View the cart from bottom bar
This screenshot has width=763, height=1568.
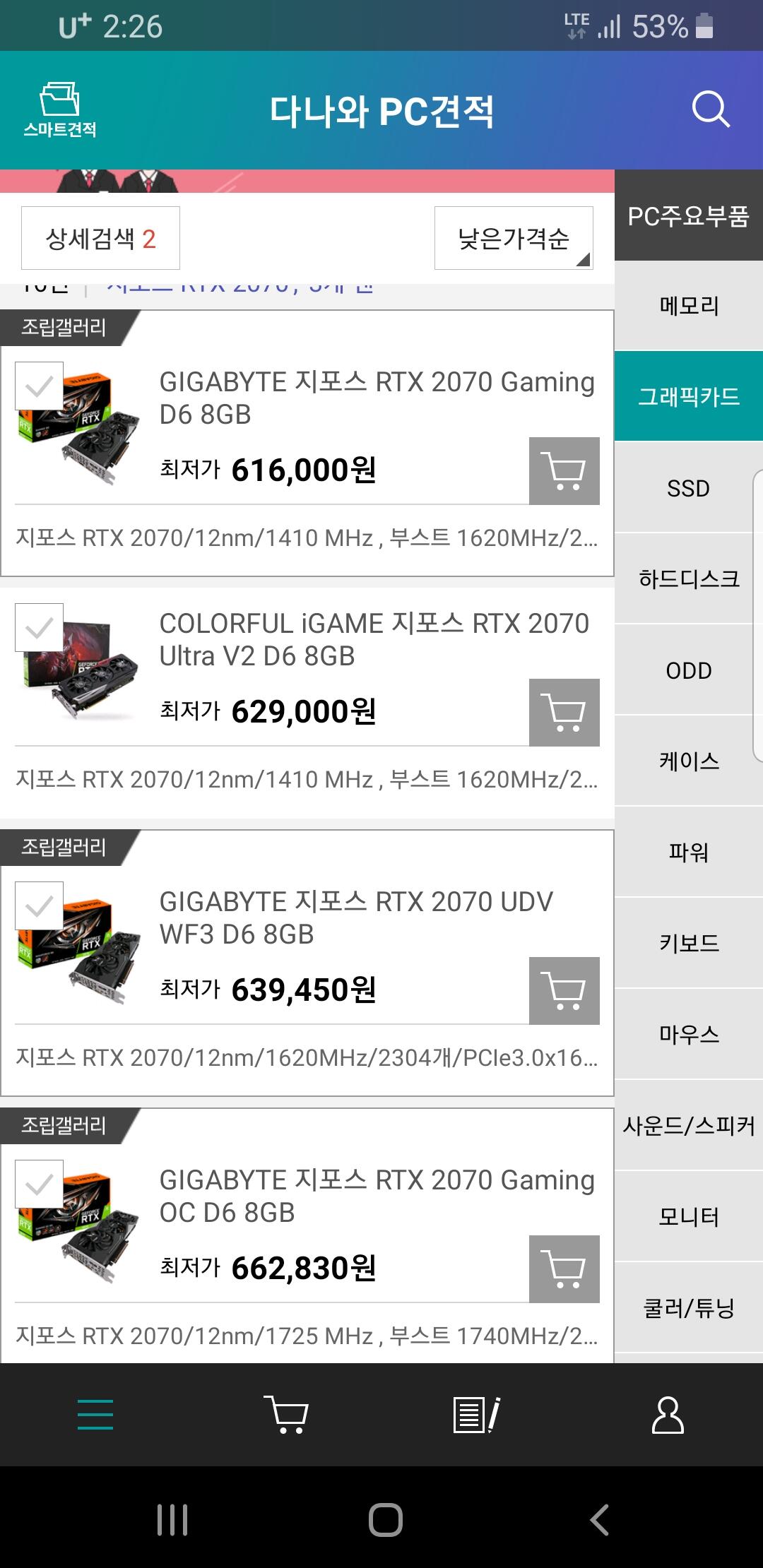pos(285,1415)
